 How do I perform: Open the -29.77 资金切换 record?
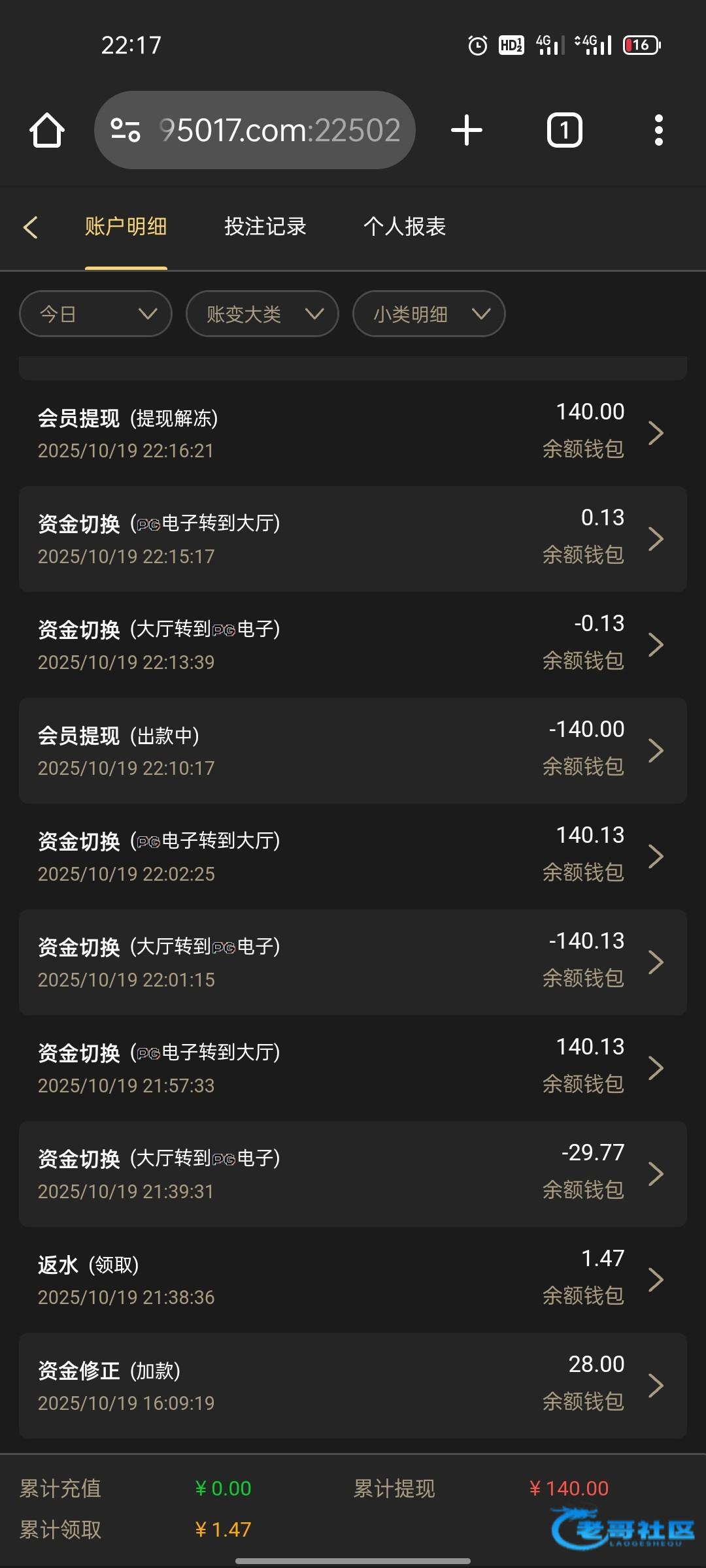[x=353, y=1173]
